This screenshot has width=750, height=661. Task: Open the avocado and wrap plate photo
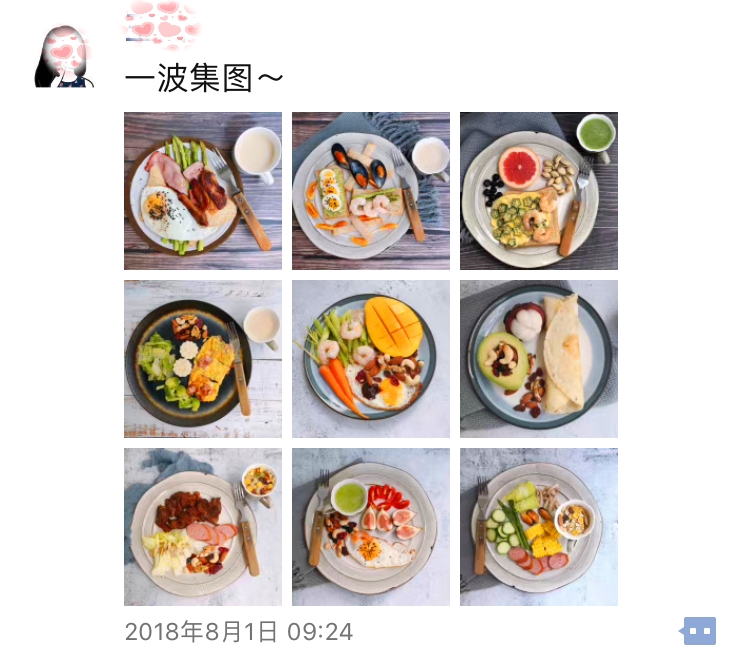[x=538, y=359]
